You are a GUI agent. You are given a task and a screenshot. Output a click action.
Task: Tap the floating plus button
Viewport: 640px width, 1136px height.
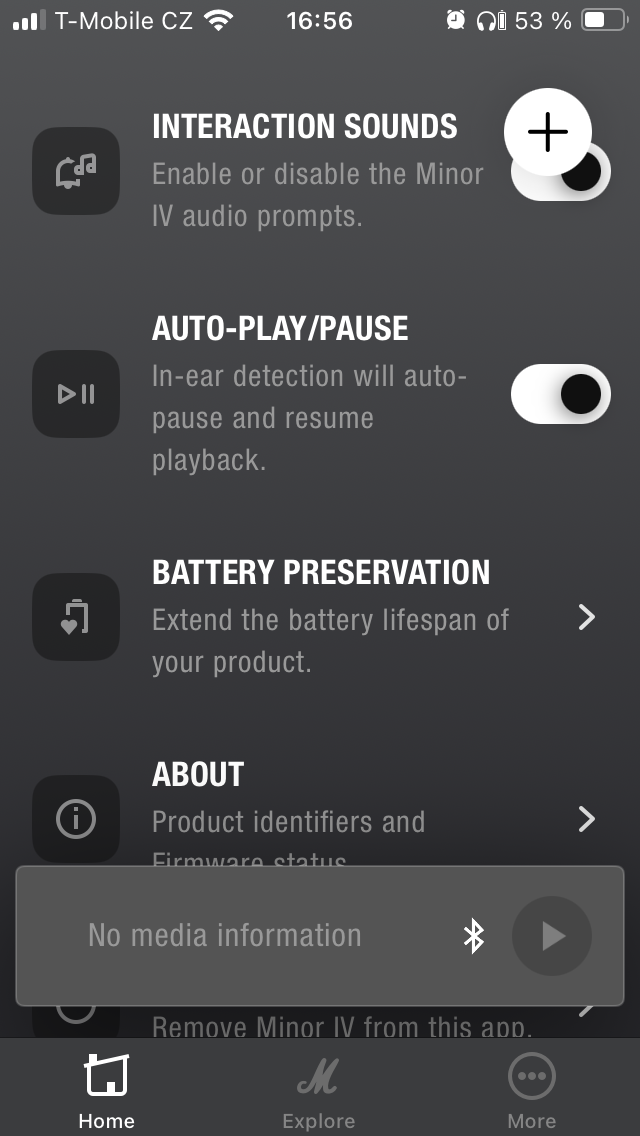pos(547,132)
